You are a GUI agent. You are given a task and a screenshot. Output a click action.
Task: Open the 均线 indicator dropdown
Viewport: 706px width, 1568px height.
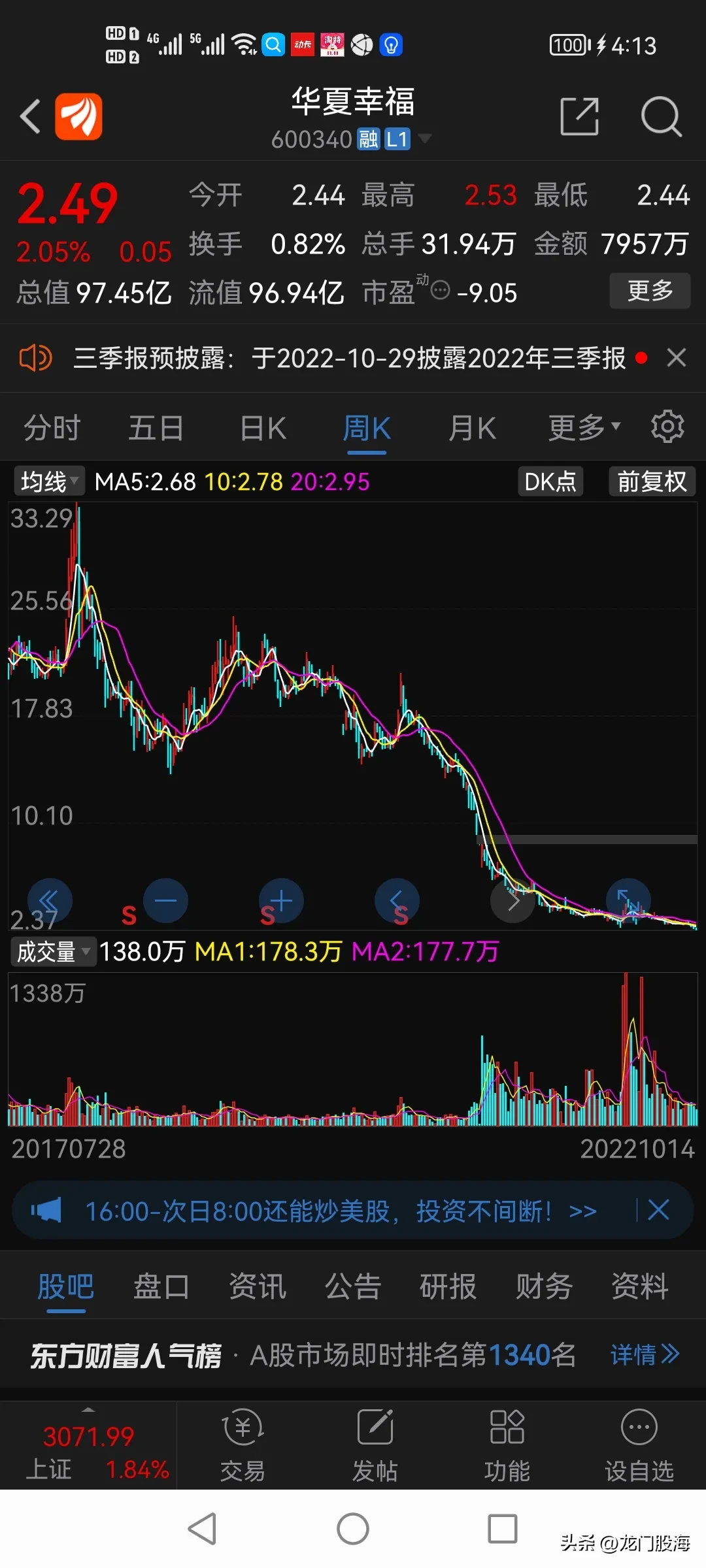pyautogui.click(x=49, y=482)
